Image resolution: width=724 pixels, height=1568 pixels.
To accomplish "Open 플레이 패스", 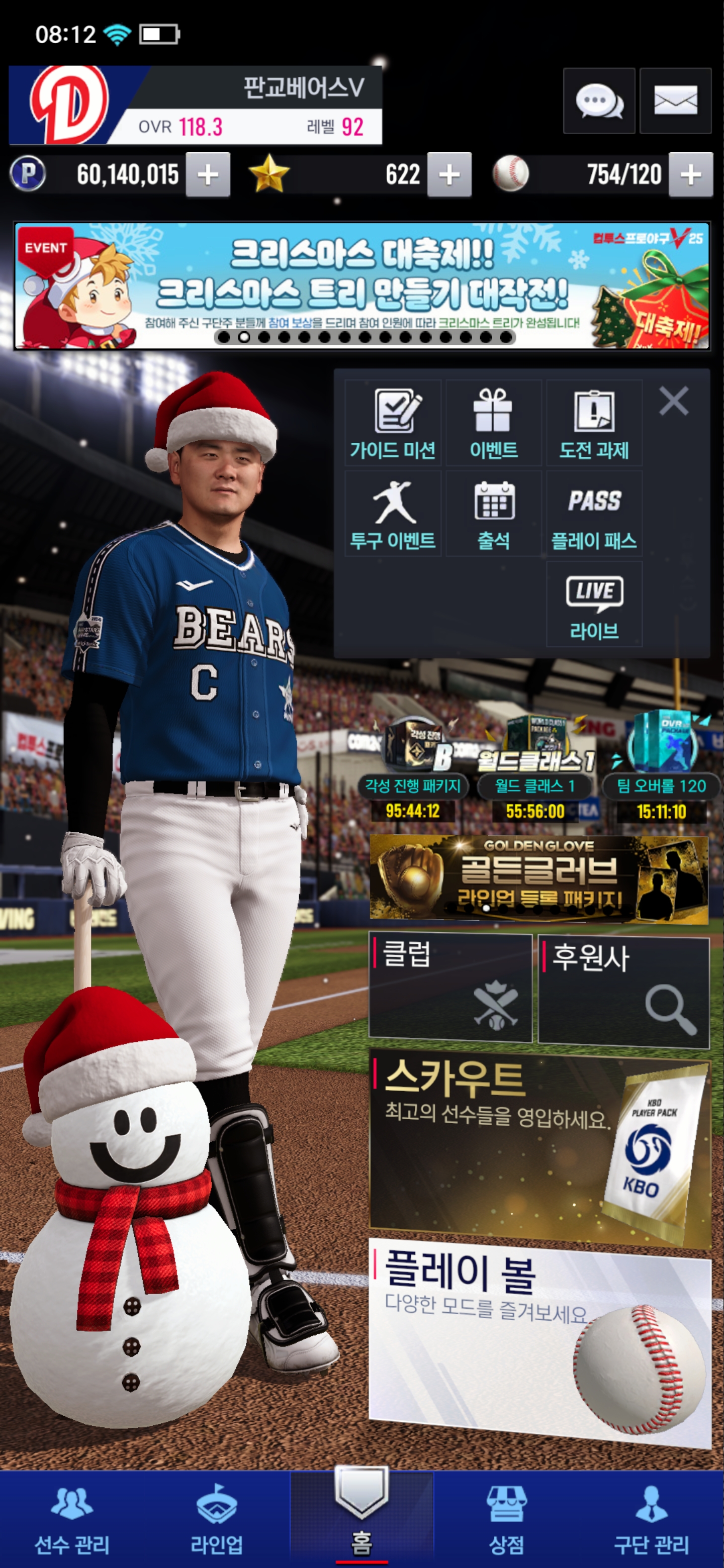I will click(594, 514).
